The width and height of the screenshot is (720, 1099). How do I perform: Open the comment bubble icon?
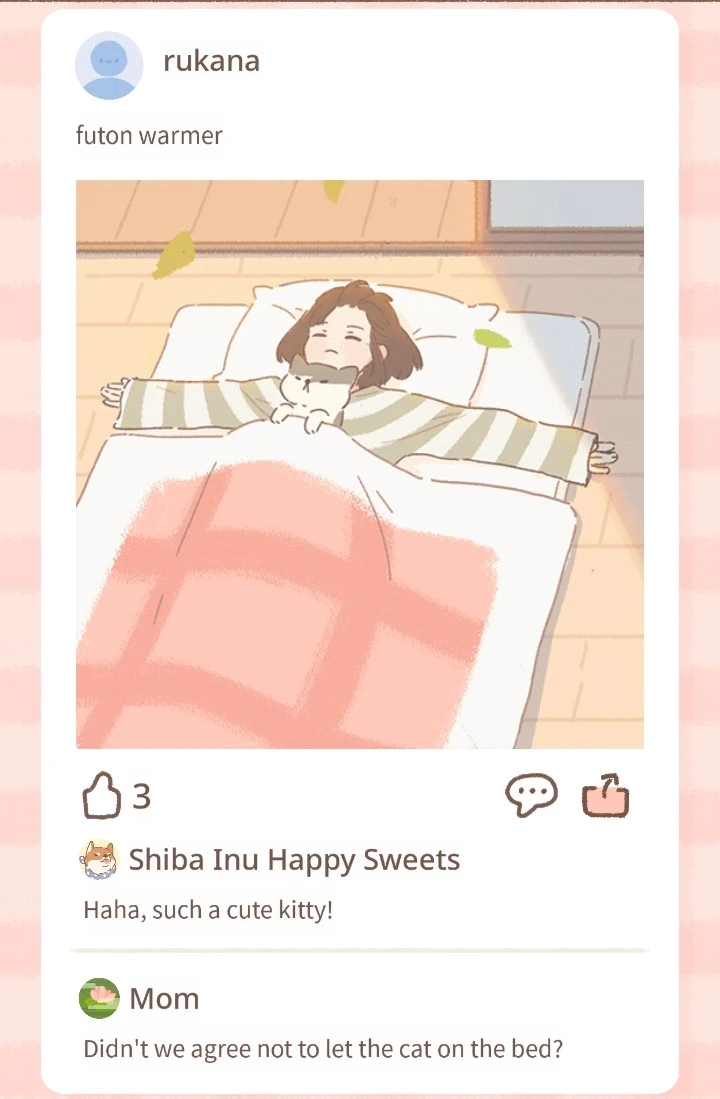pyautogui.click(x=530, y=796)
